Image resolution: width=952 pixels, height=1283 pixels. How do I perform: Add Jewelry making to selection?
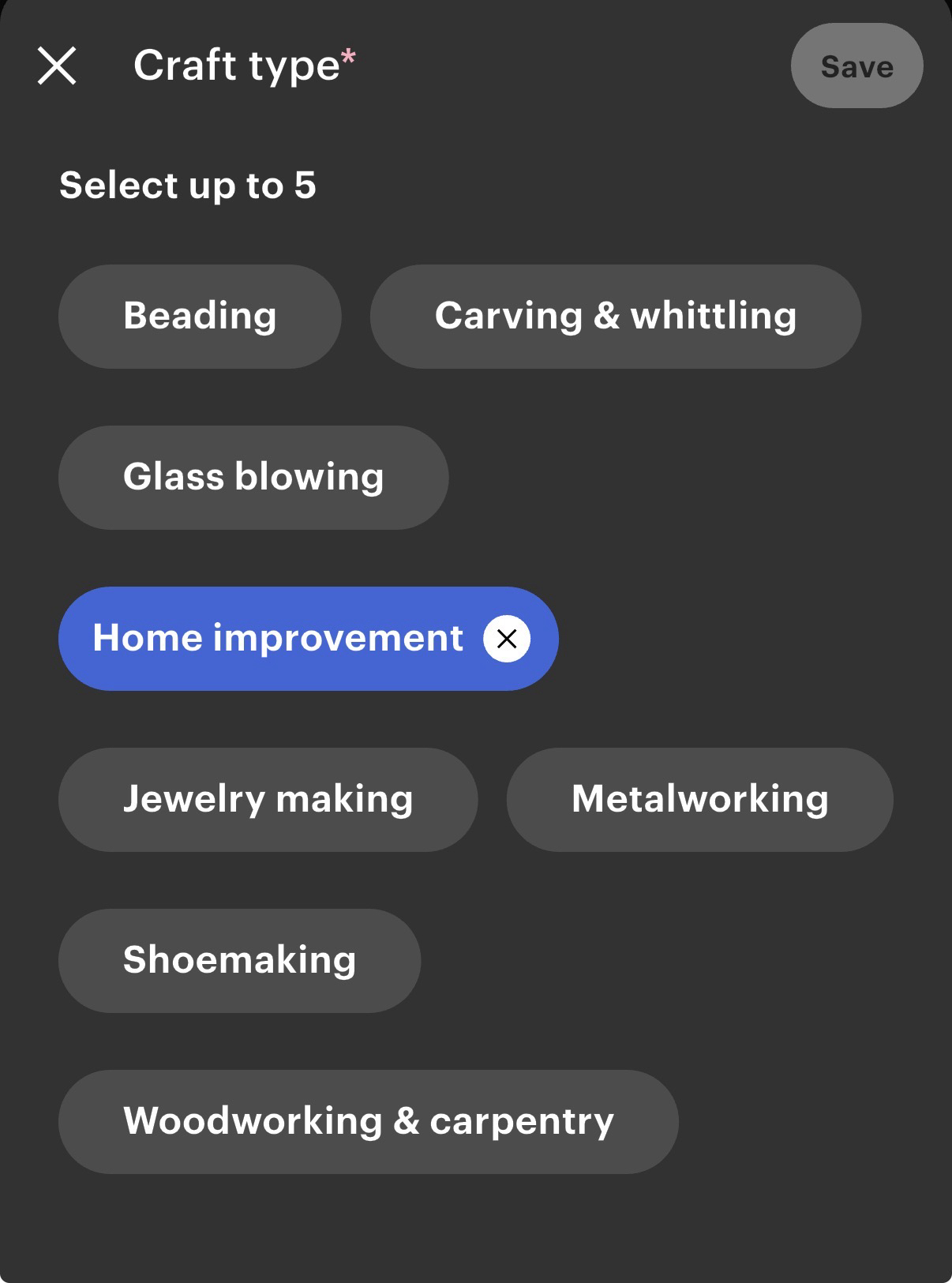pos(268,800)
